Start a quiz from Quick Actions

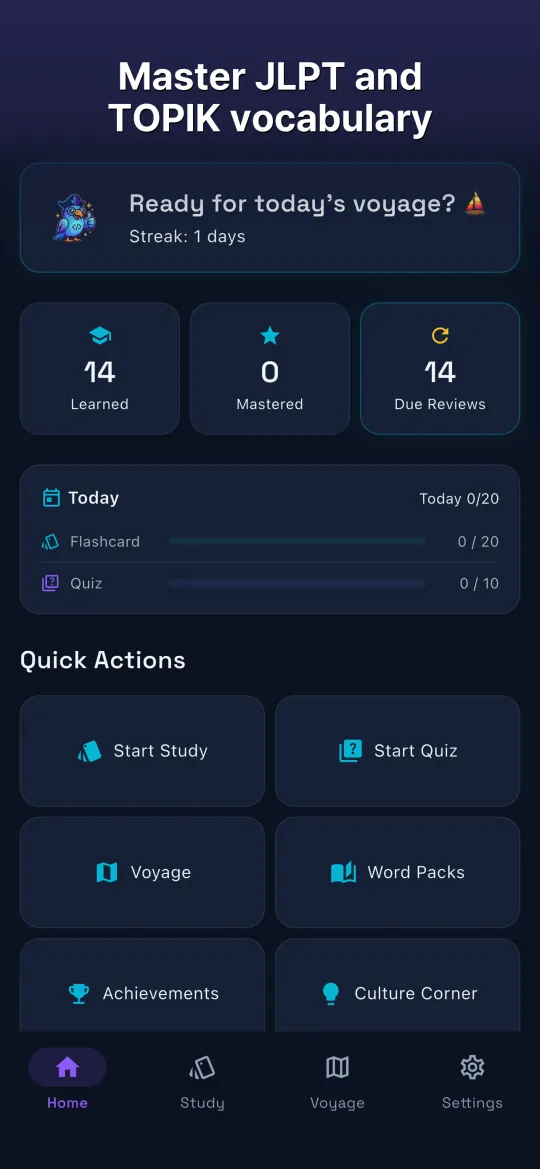coord(398,751)
